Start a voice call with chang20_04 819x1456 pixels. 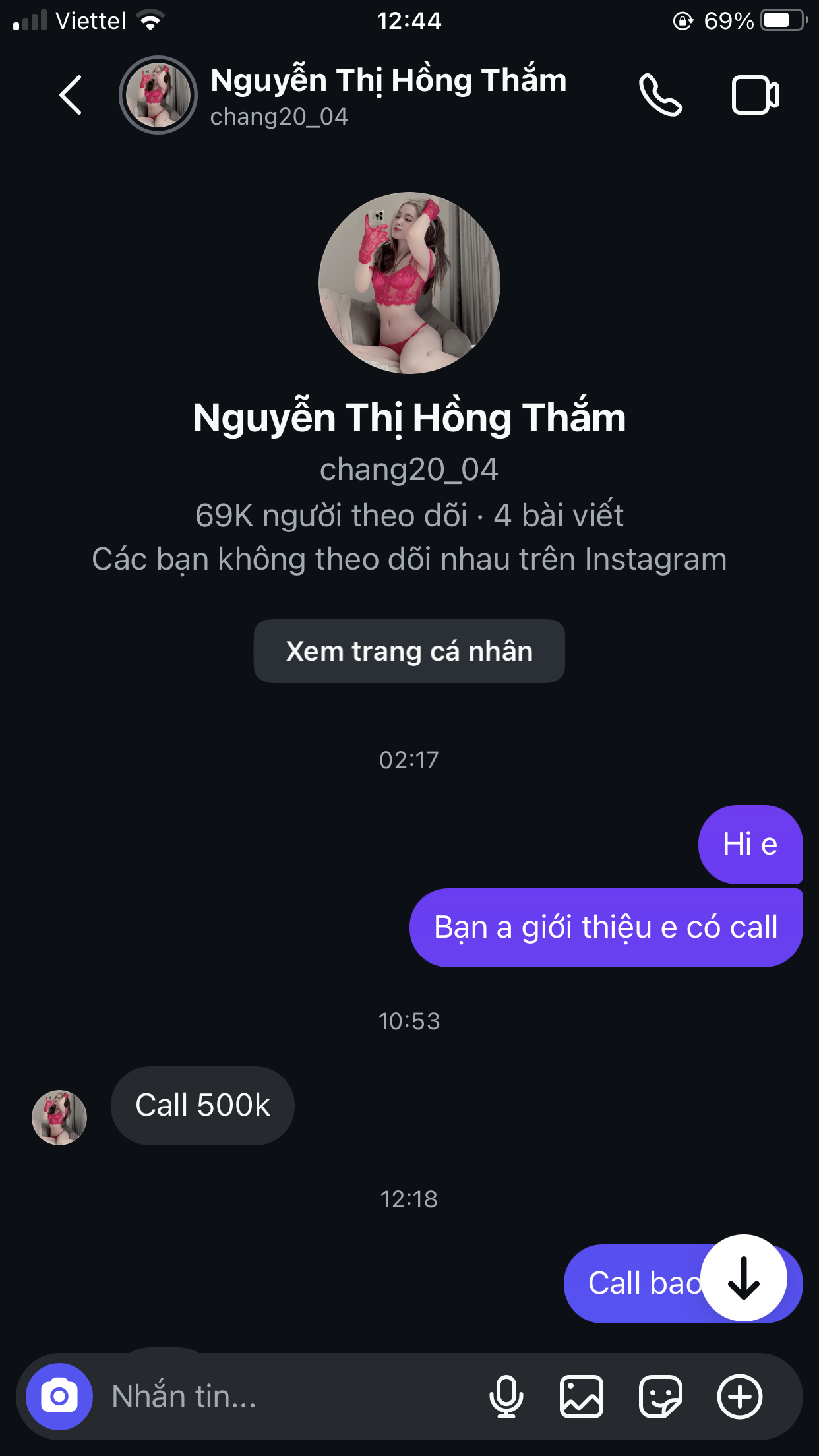(x=660, y=95)
